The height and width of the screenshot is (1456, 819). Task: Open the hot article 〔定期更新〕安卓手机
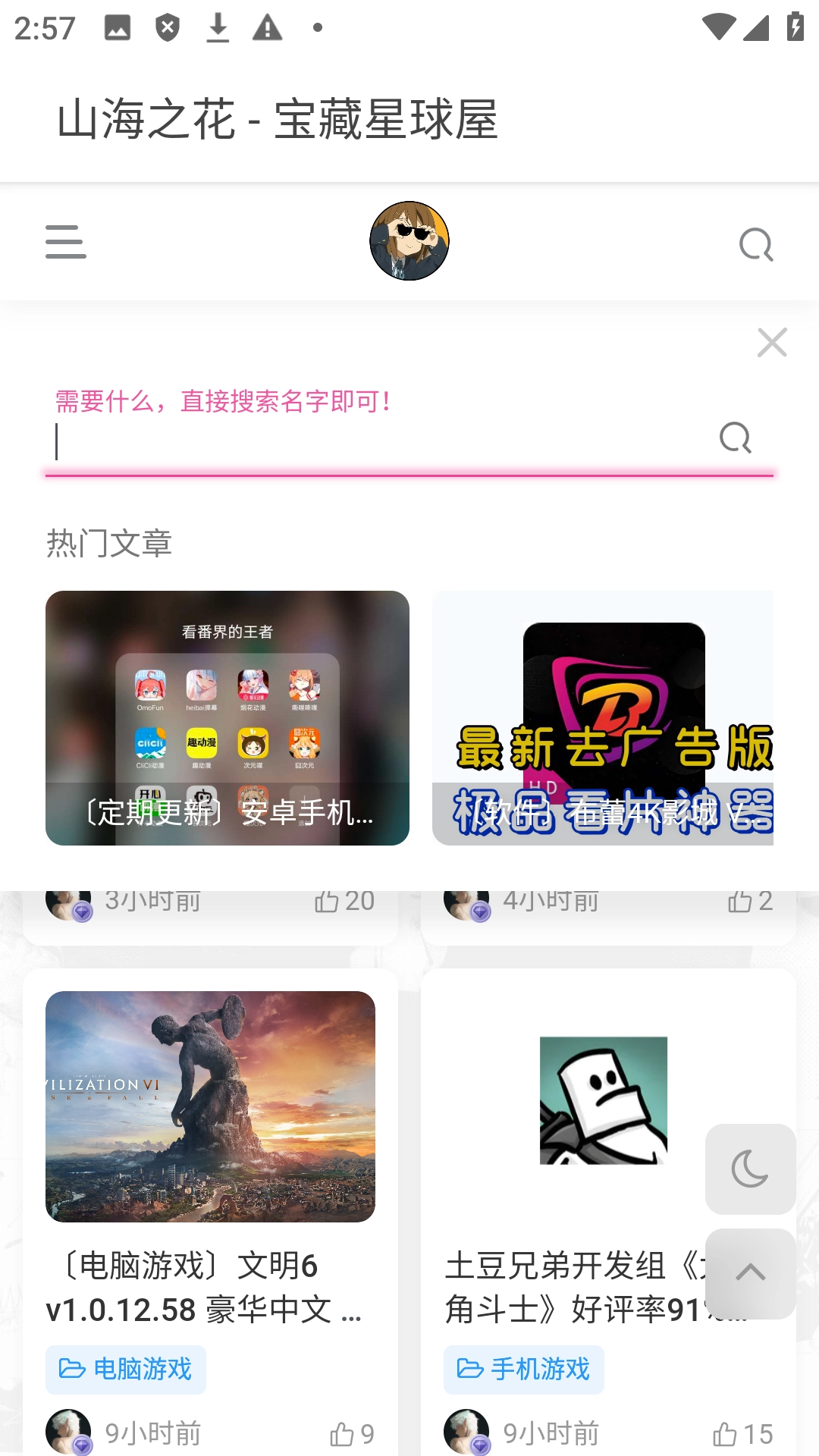[227, 717]
